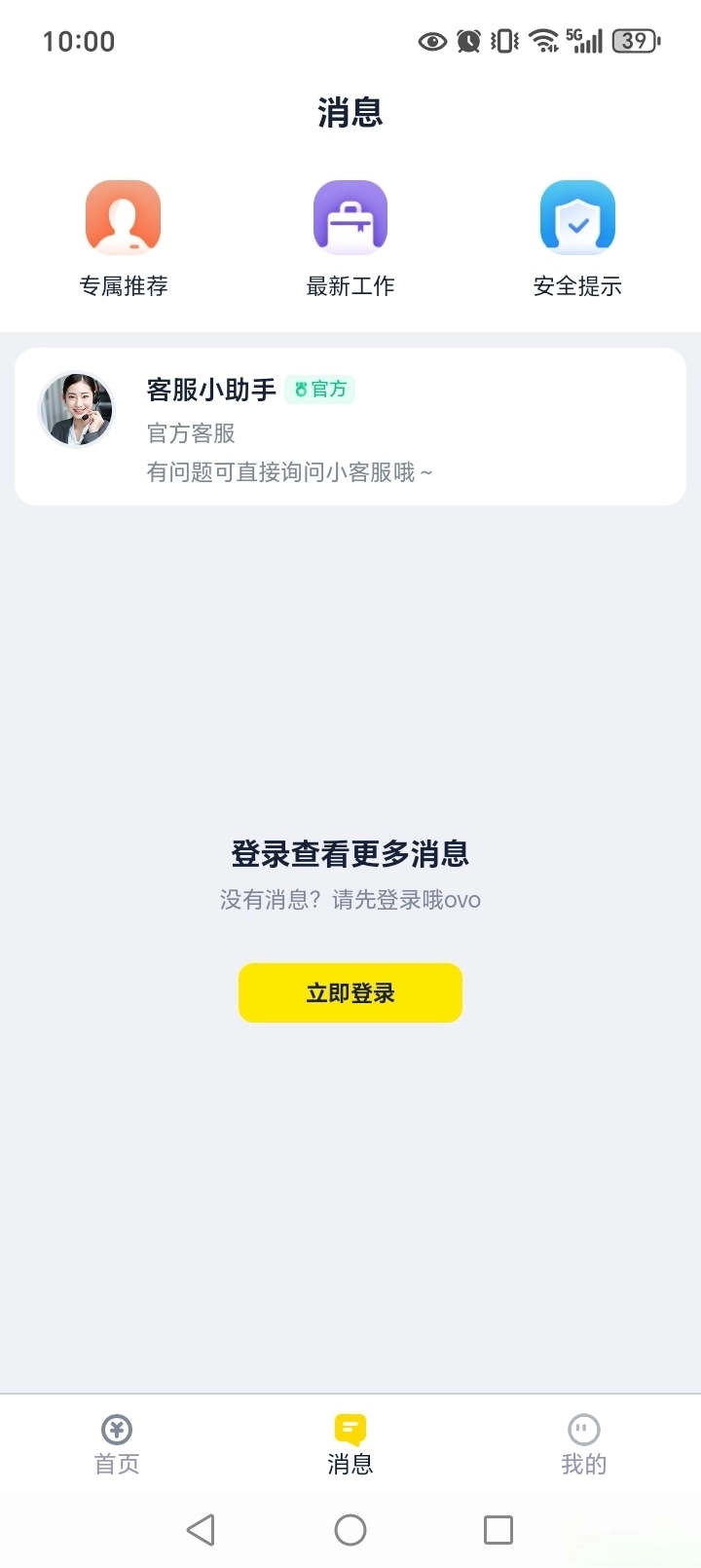
Task: Click the Wi-Fi signal status icon
Action: (537, 42)
